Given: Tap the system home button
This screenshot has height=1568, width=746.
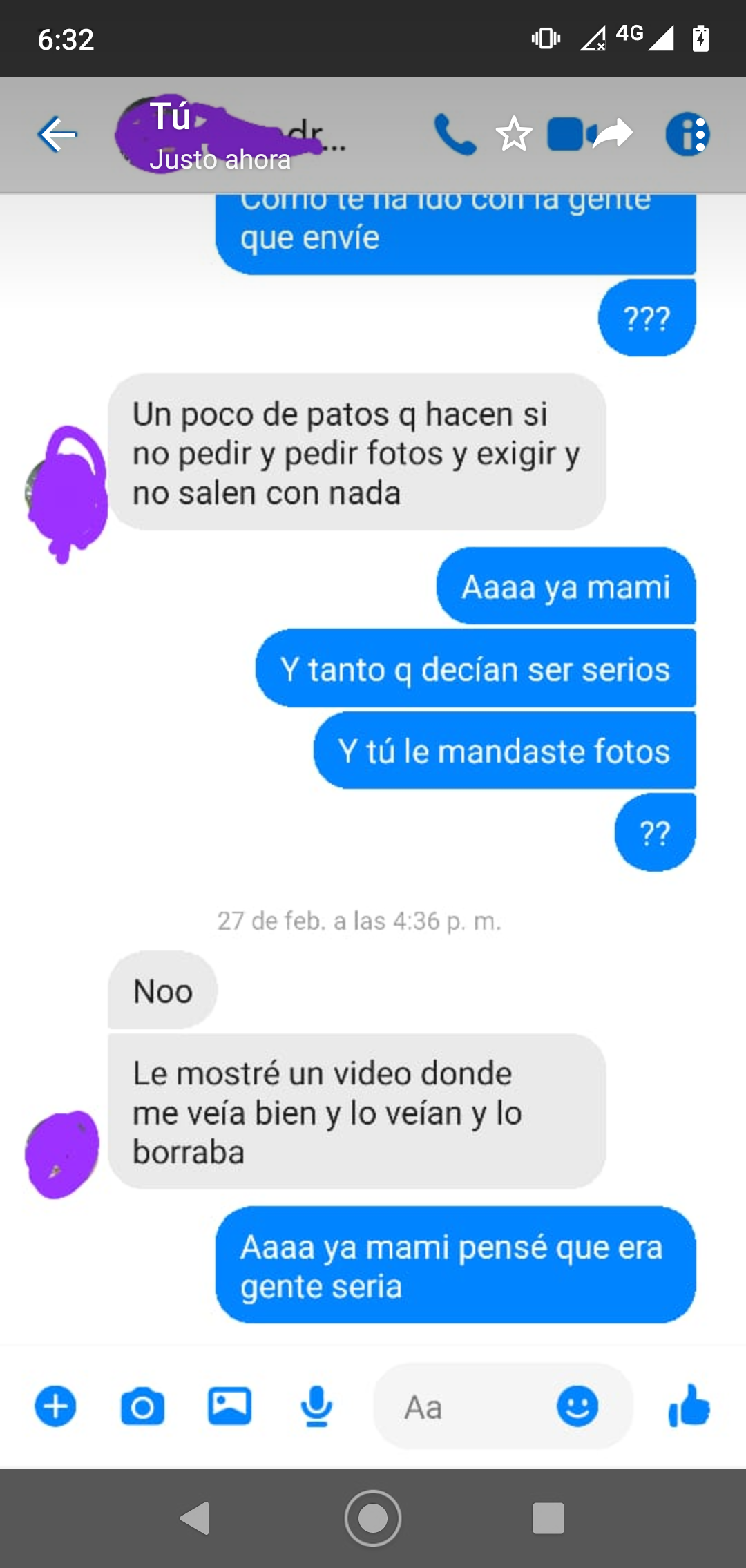Looking at the screenshot, I should 373,1518.
